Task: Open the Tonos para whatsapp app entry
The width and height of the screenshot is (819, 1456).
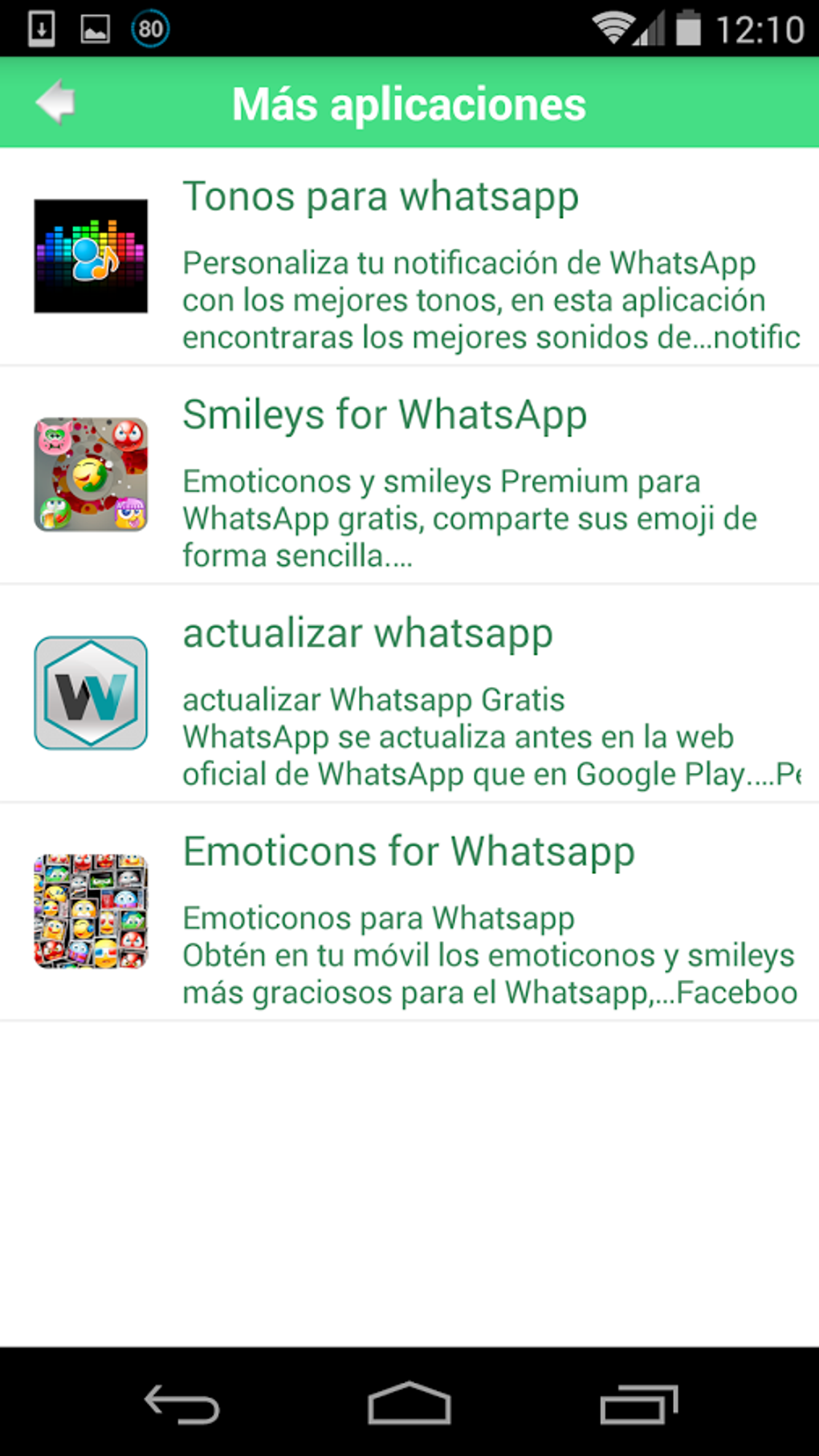Action: 409,257
